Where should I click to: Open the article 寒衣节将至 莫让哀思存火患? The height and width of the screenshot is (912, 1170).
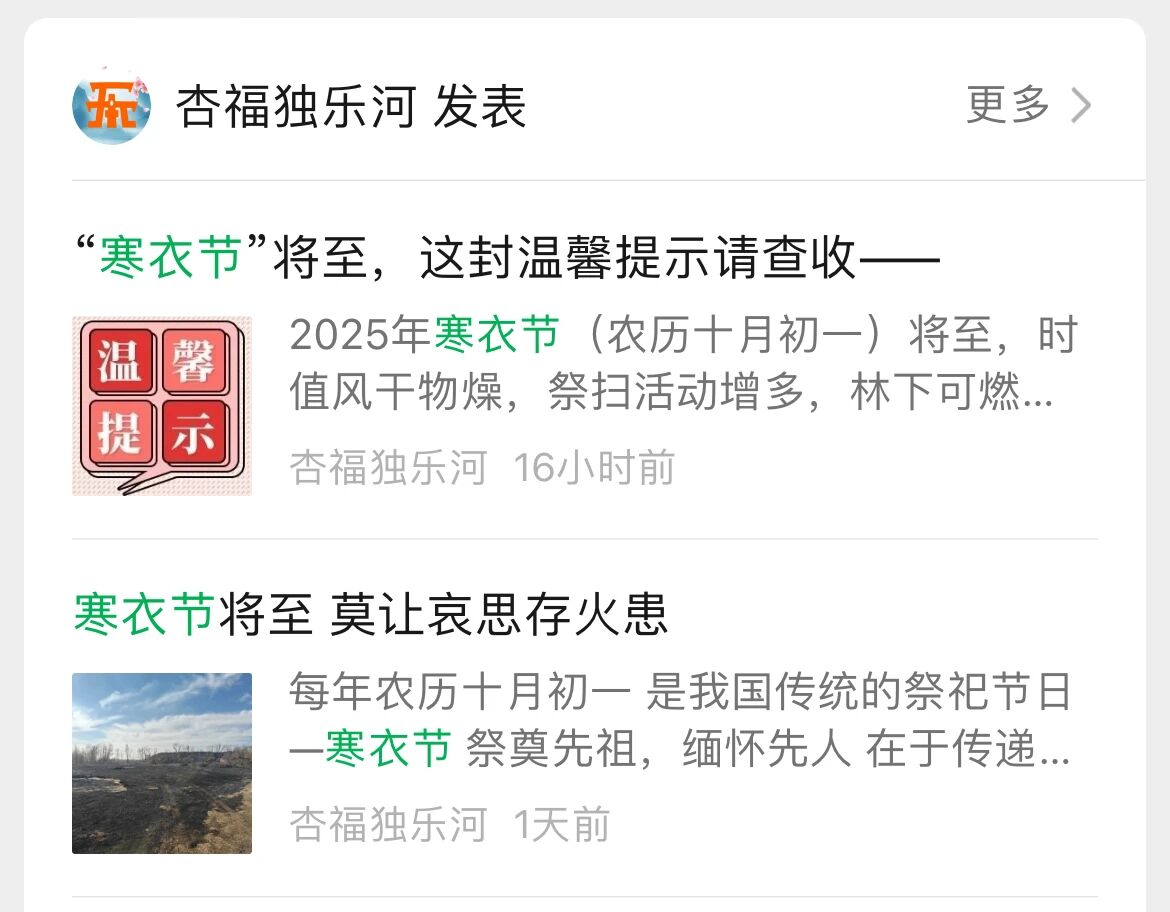(370, 614)
